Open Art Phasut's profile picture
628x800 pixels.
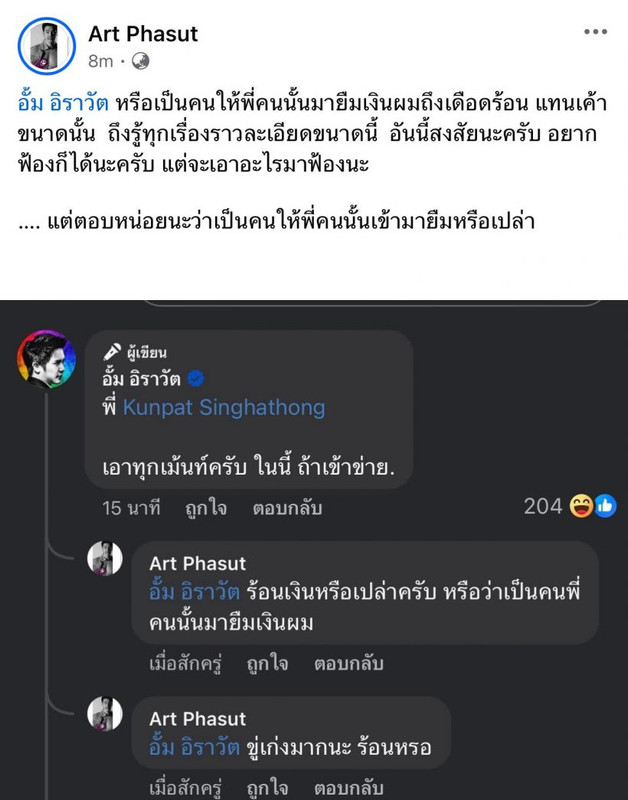pyautogui.click(x=46, y=46)
